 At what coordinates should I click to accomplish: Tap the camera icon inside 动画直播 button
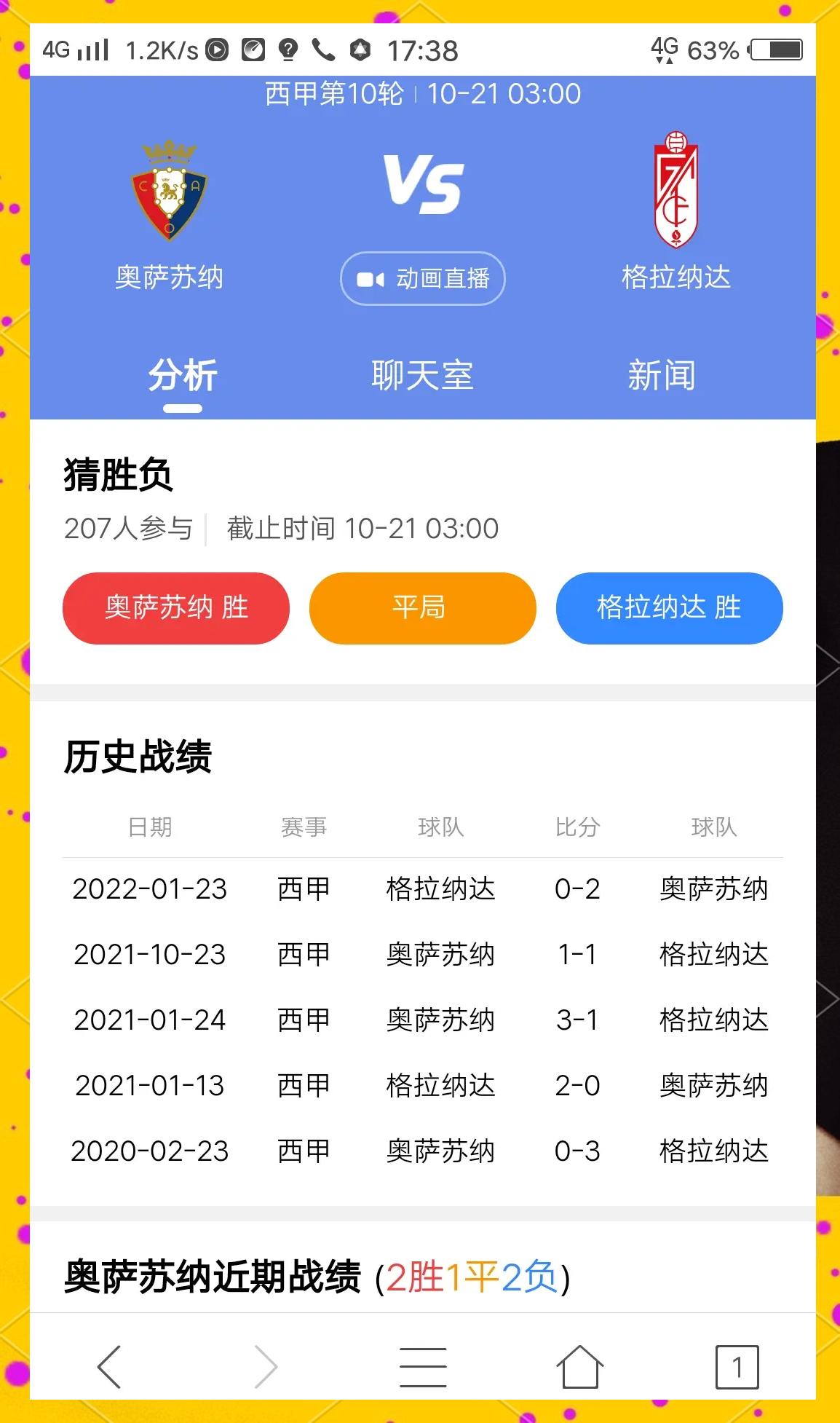coord(373,278)
